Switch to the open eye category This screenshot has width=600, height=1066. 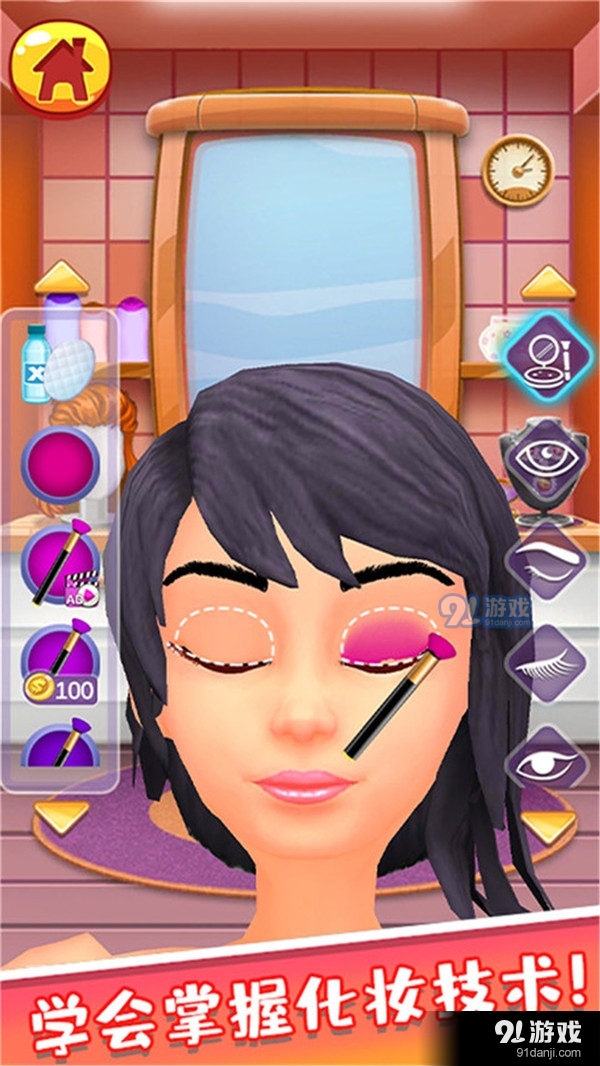point(546,763)
